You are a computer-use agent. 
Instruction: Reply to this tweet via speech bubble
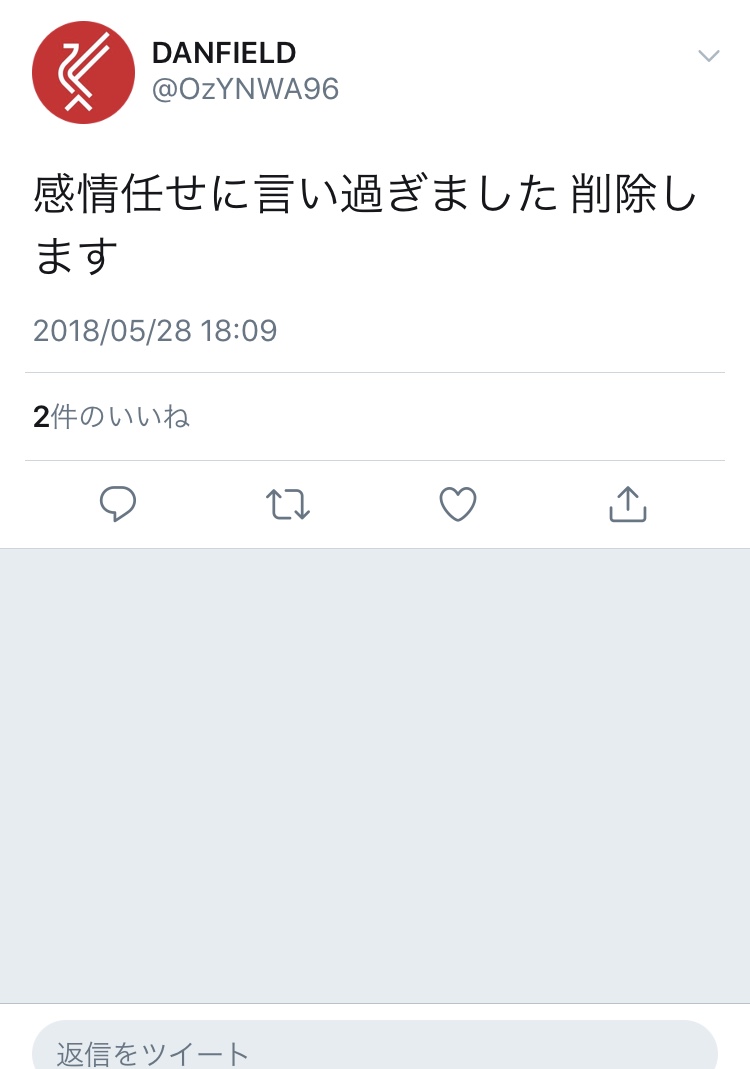tap(118, 504)
